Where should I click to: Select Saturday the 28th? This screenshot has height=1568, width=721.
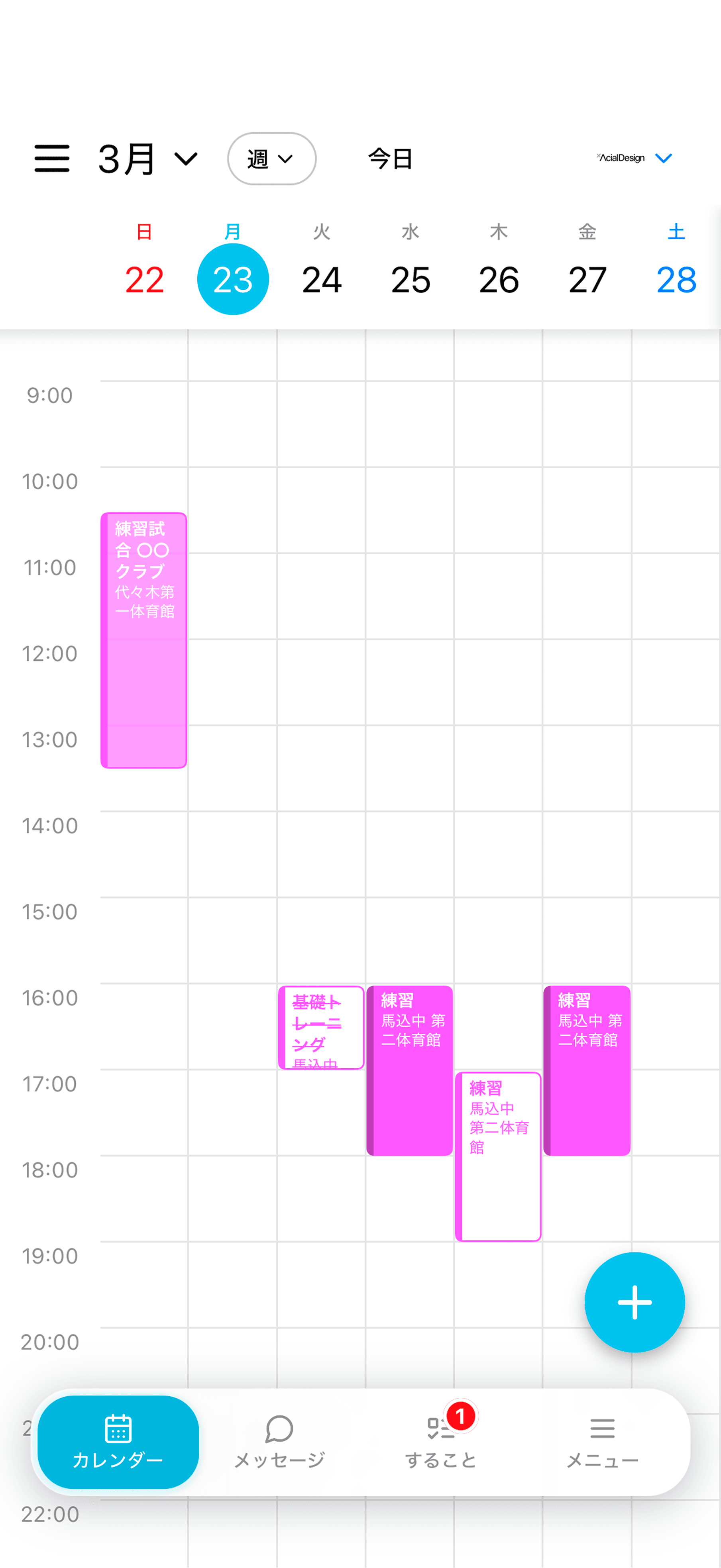point(676,279)
